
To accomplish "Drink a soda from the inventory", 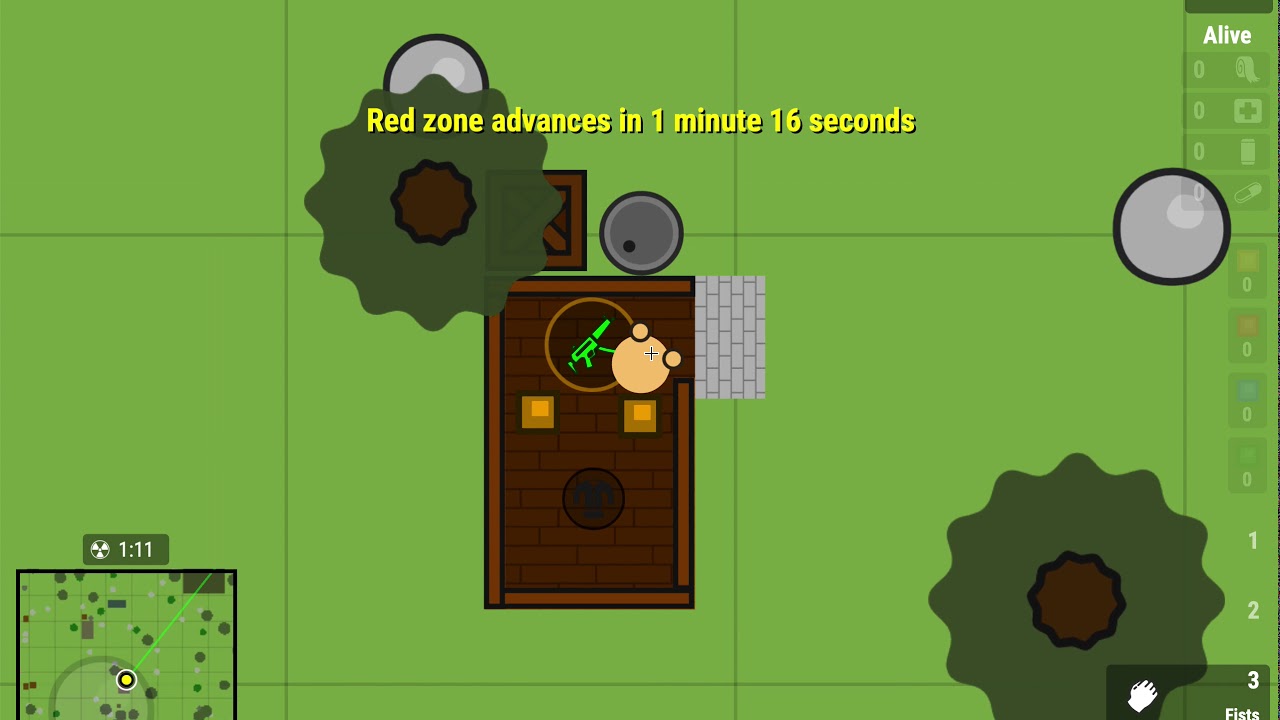I will click(1228, 152).
